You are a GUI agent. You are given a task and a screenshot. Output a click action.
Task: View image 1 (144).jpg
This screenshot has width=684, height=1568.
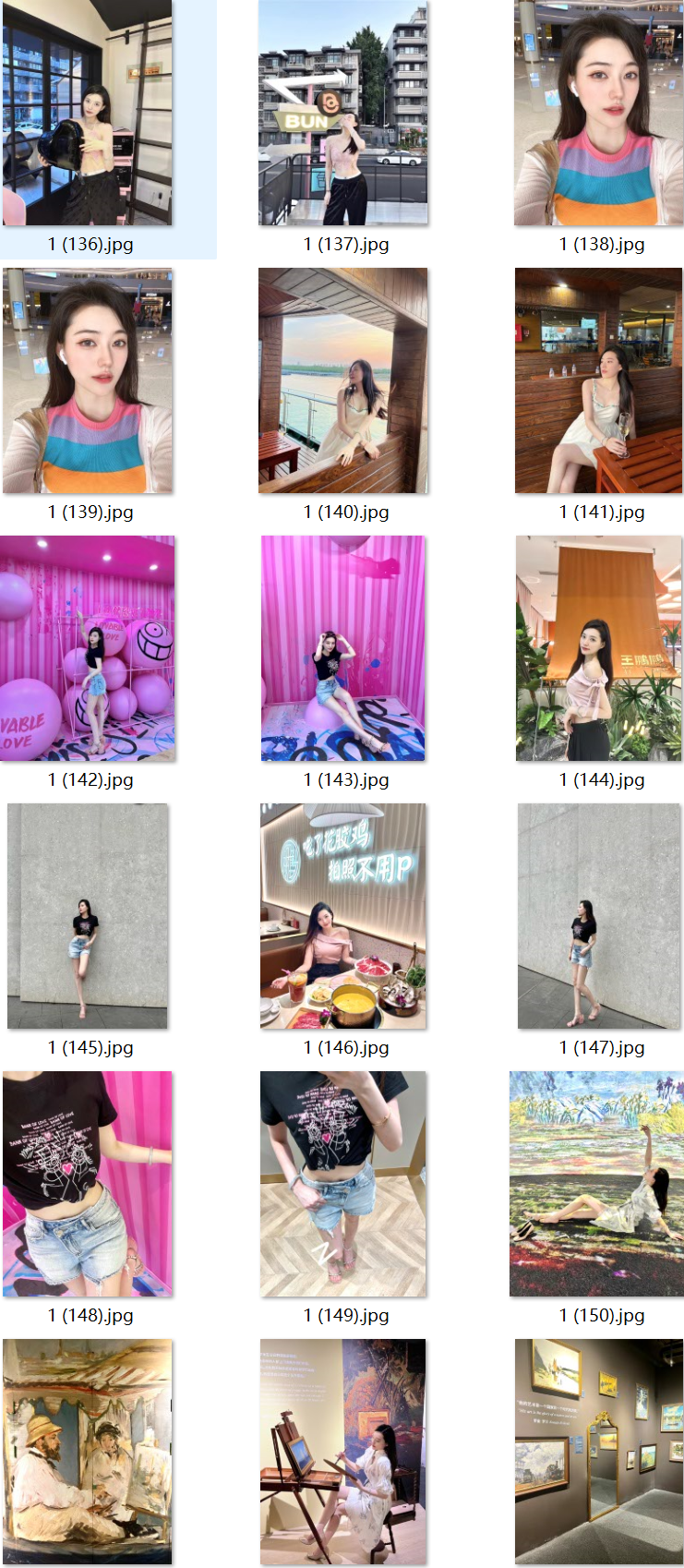[598, 648]
